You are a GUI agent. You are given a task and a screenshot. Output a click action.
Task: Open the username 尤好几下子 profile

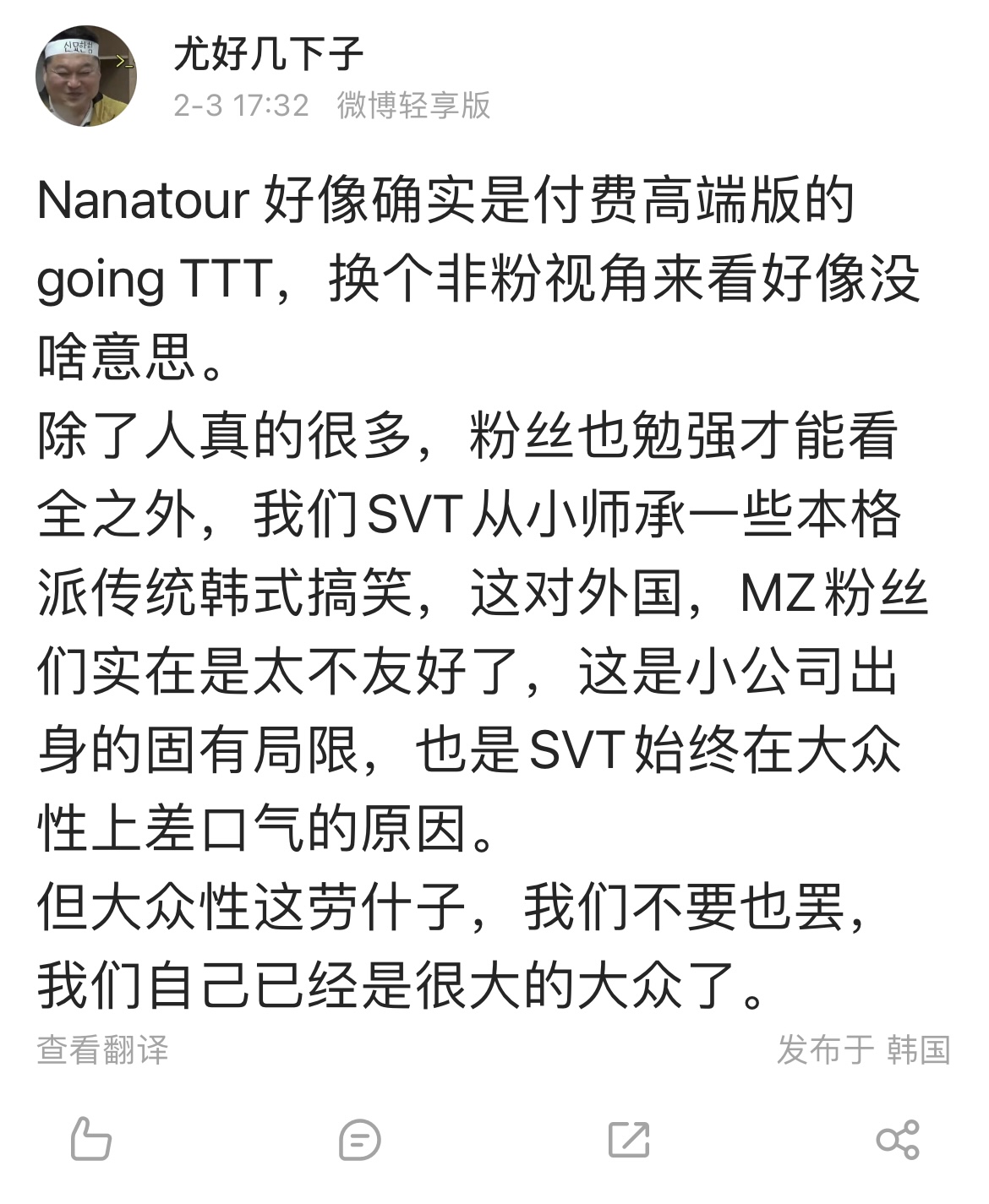[x=268, y=55]
